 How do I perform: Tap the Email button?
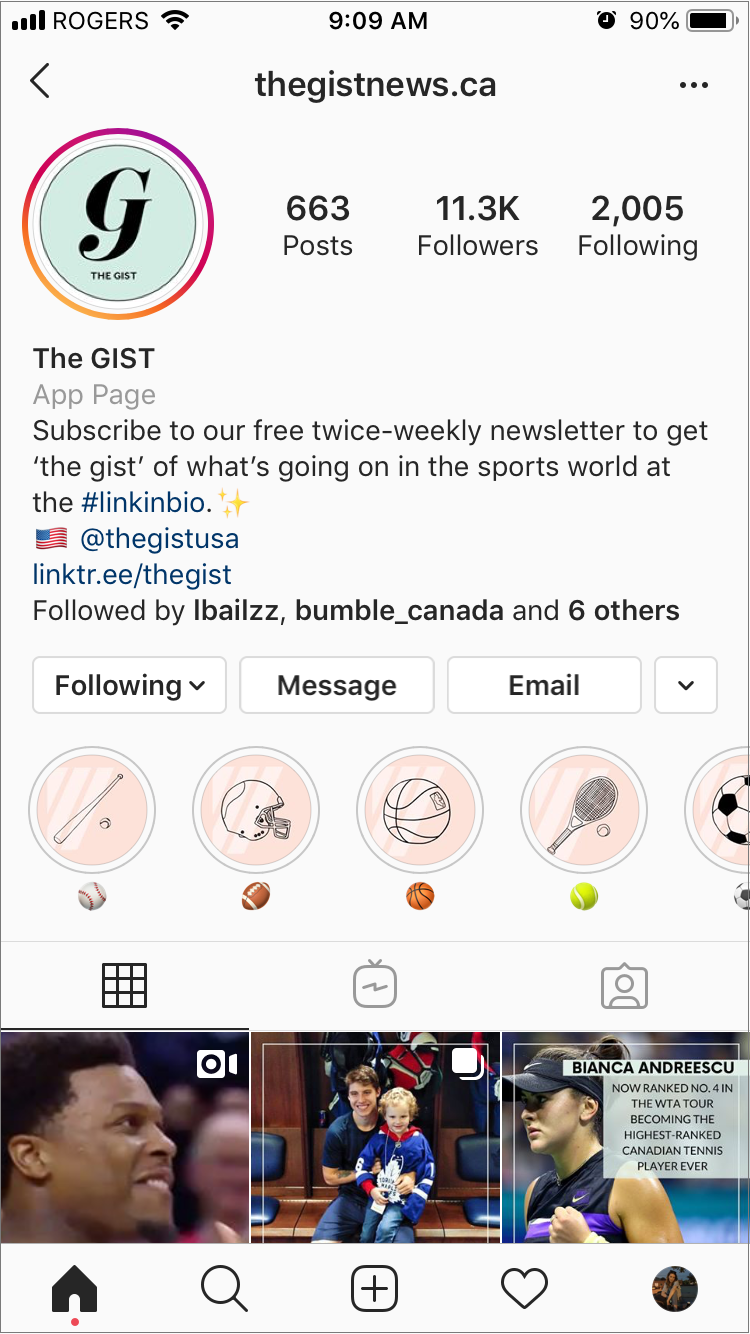(544, 685)
